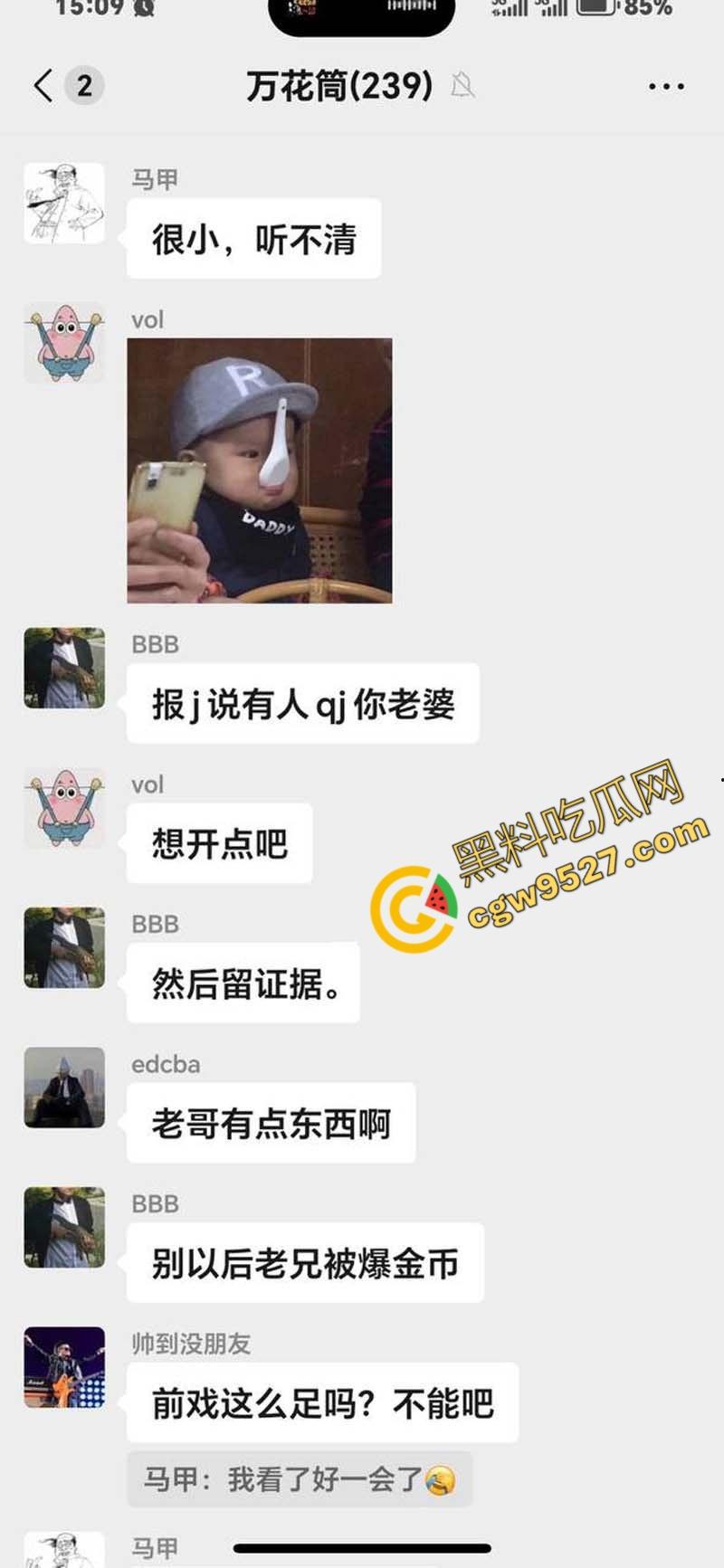View edcba's profile from the avatar

pos(64,1088)
